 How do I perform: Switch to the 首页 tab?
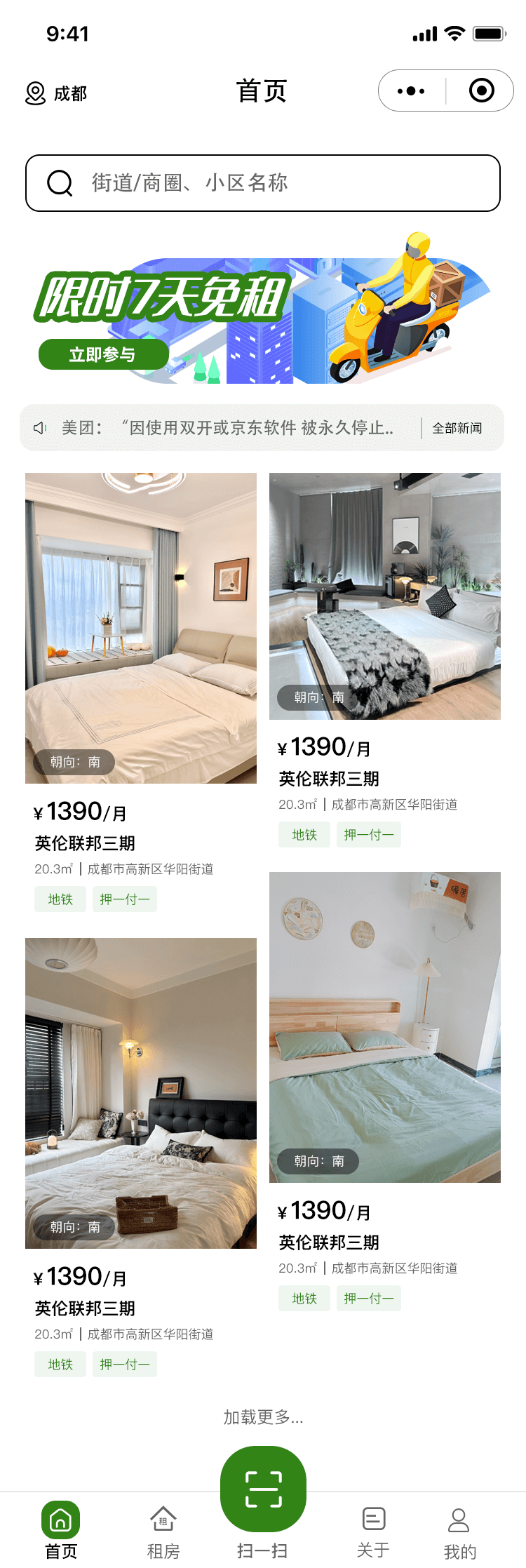(x=61, y=1529)
